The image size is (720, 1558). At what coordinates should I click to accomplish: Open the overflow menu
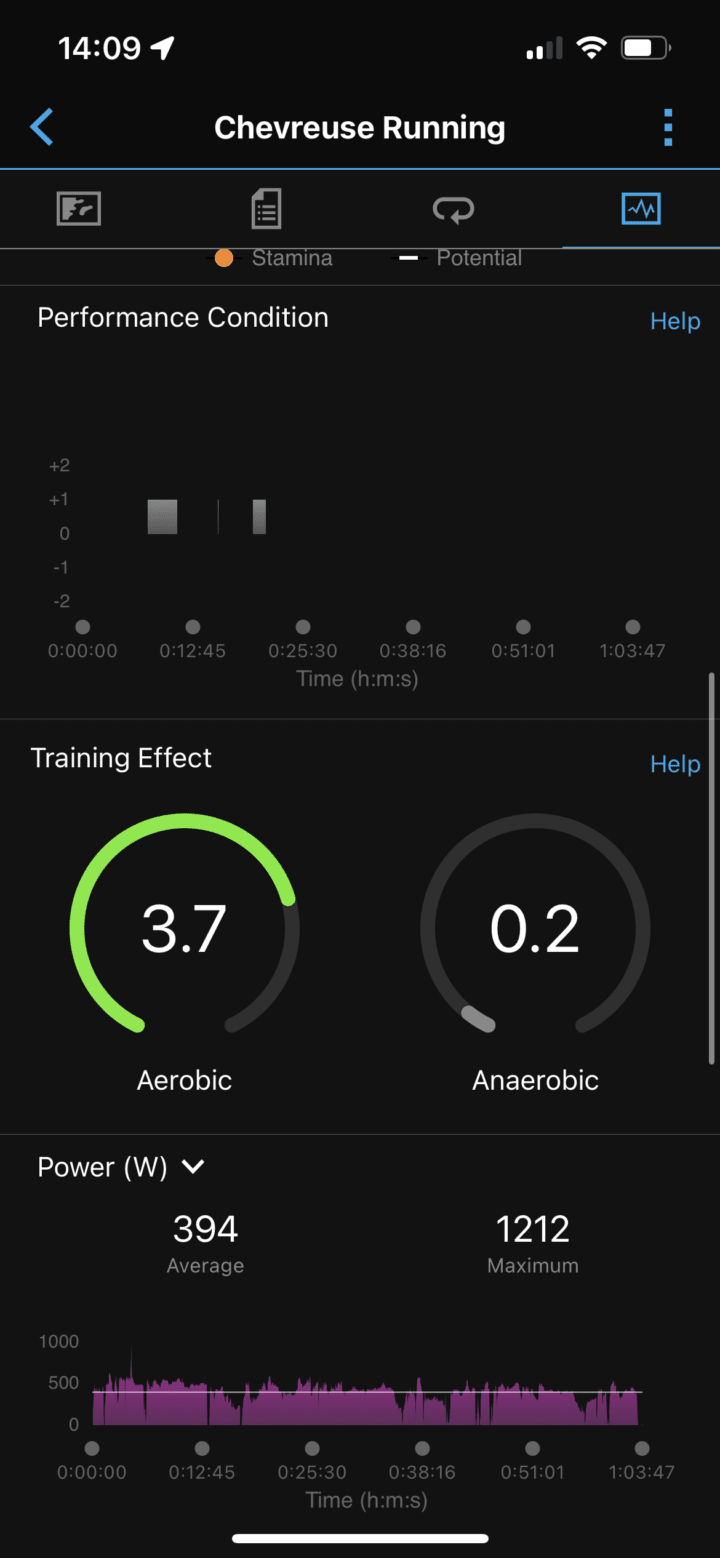click(668, 128)
